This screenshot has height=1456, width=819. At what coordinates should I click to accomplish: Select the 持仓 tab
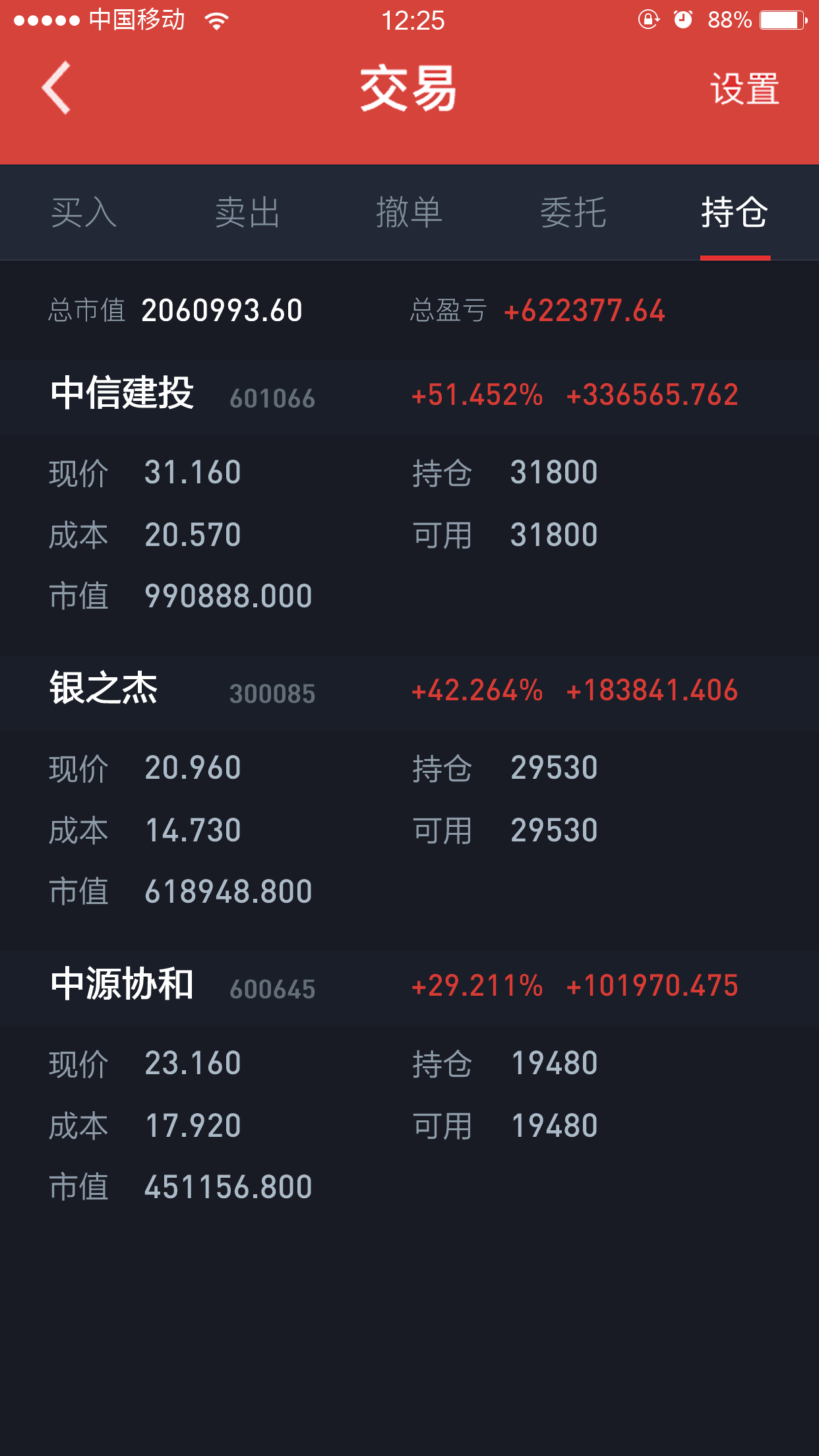click(735, 212)
